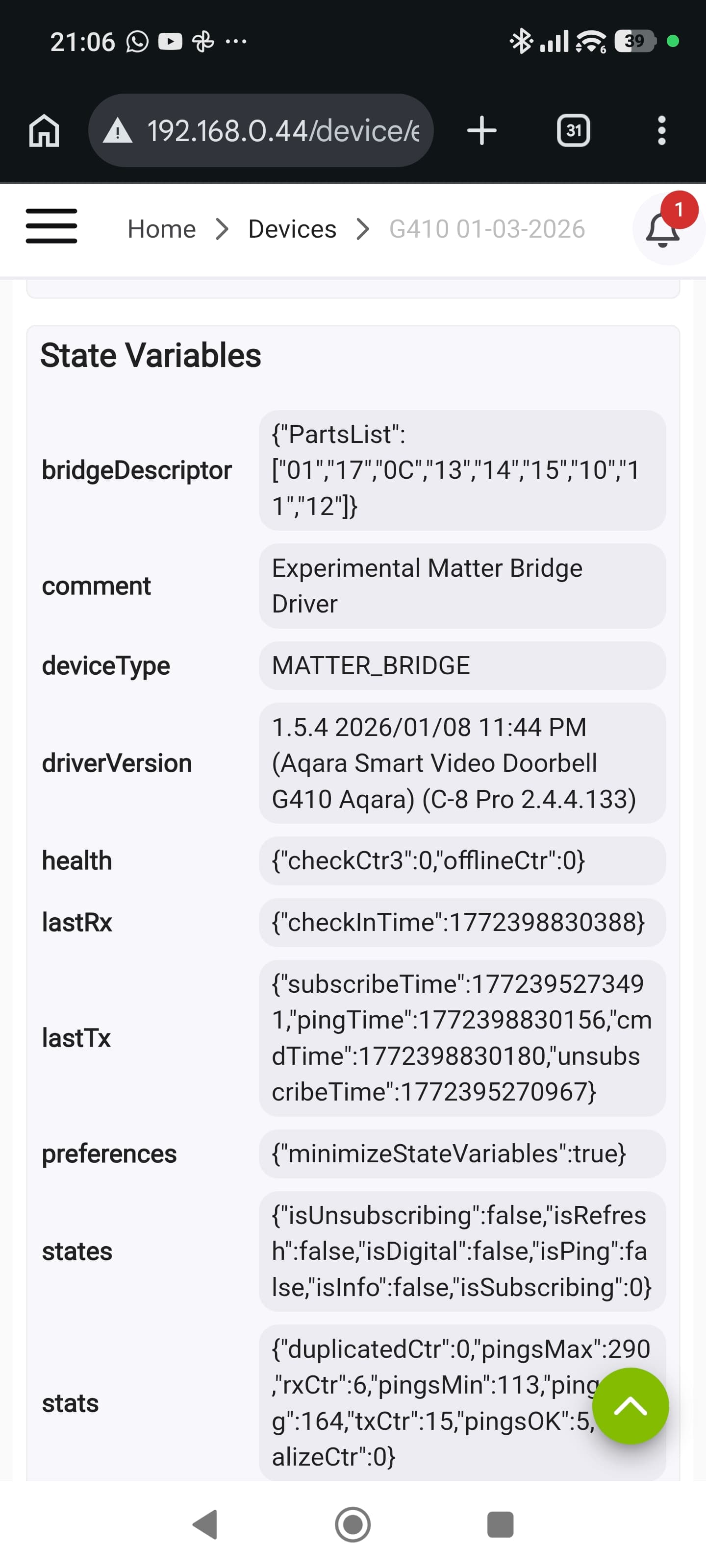This screenshot has height=1568, width=706.
Task: Open the notifications bell
Action: tap(663, 229)
